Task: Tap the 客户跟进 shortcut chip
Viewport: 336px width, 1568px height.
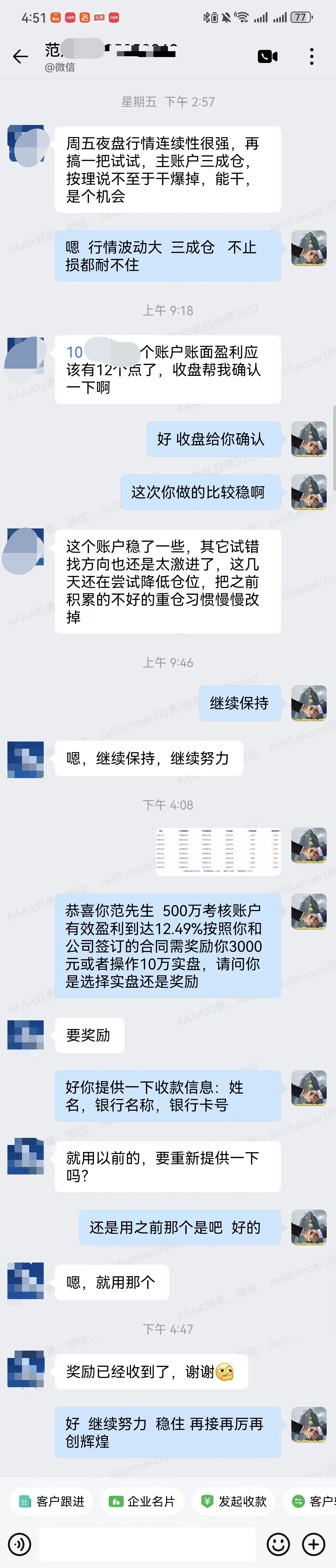Action: point(52,1502)
